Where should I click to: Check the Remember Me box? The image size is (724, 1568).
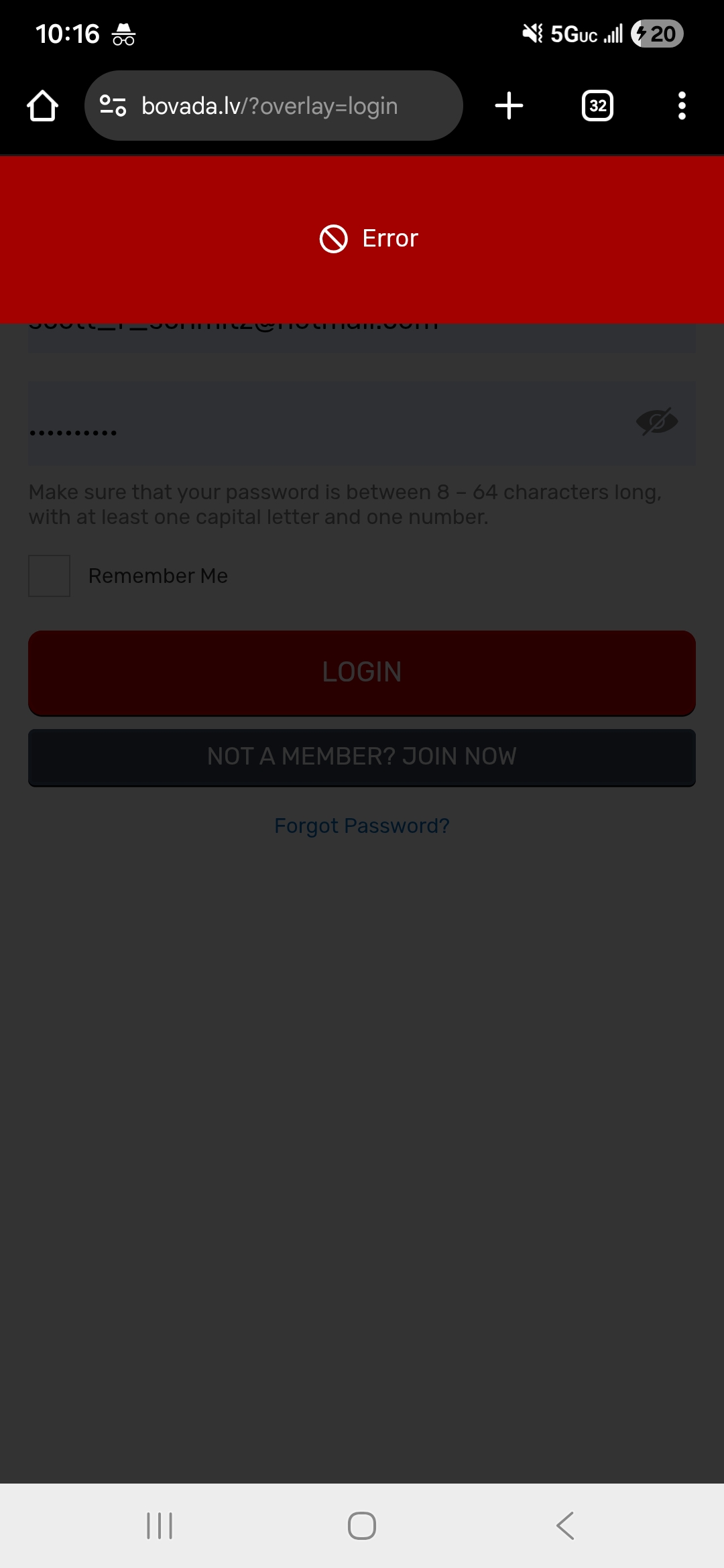(x=50, y=576)
